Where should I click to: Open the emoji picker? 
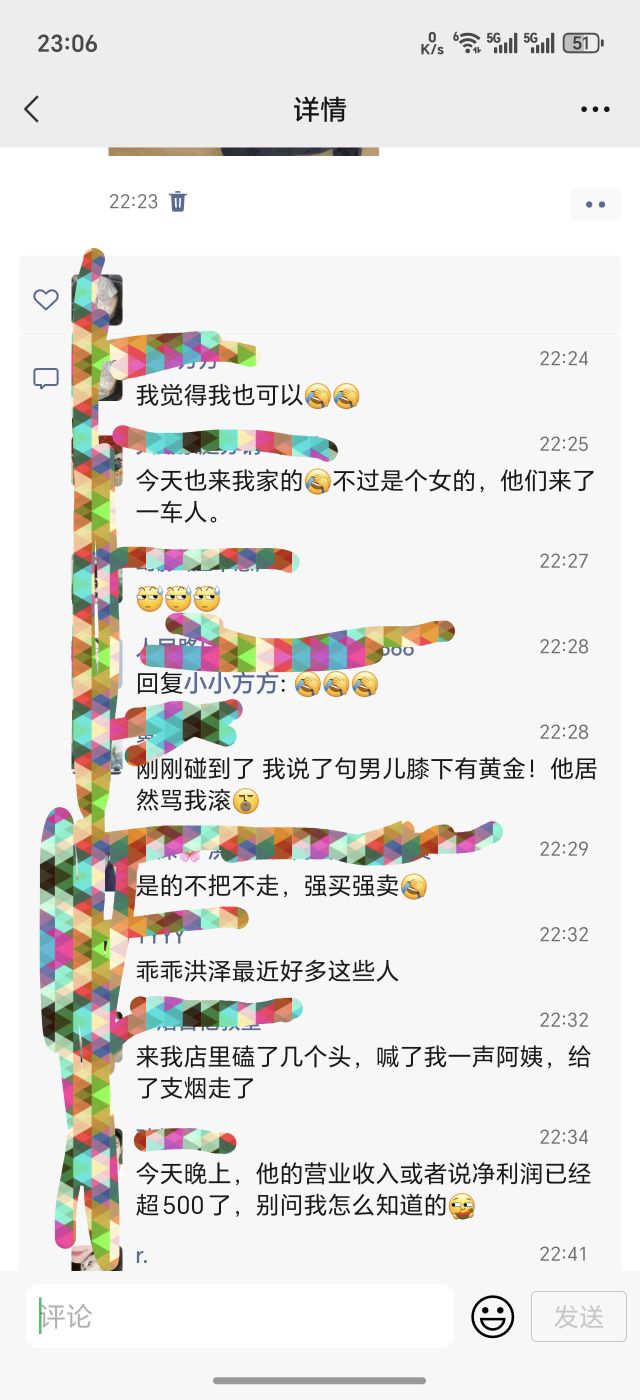pos(492,1316)
